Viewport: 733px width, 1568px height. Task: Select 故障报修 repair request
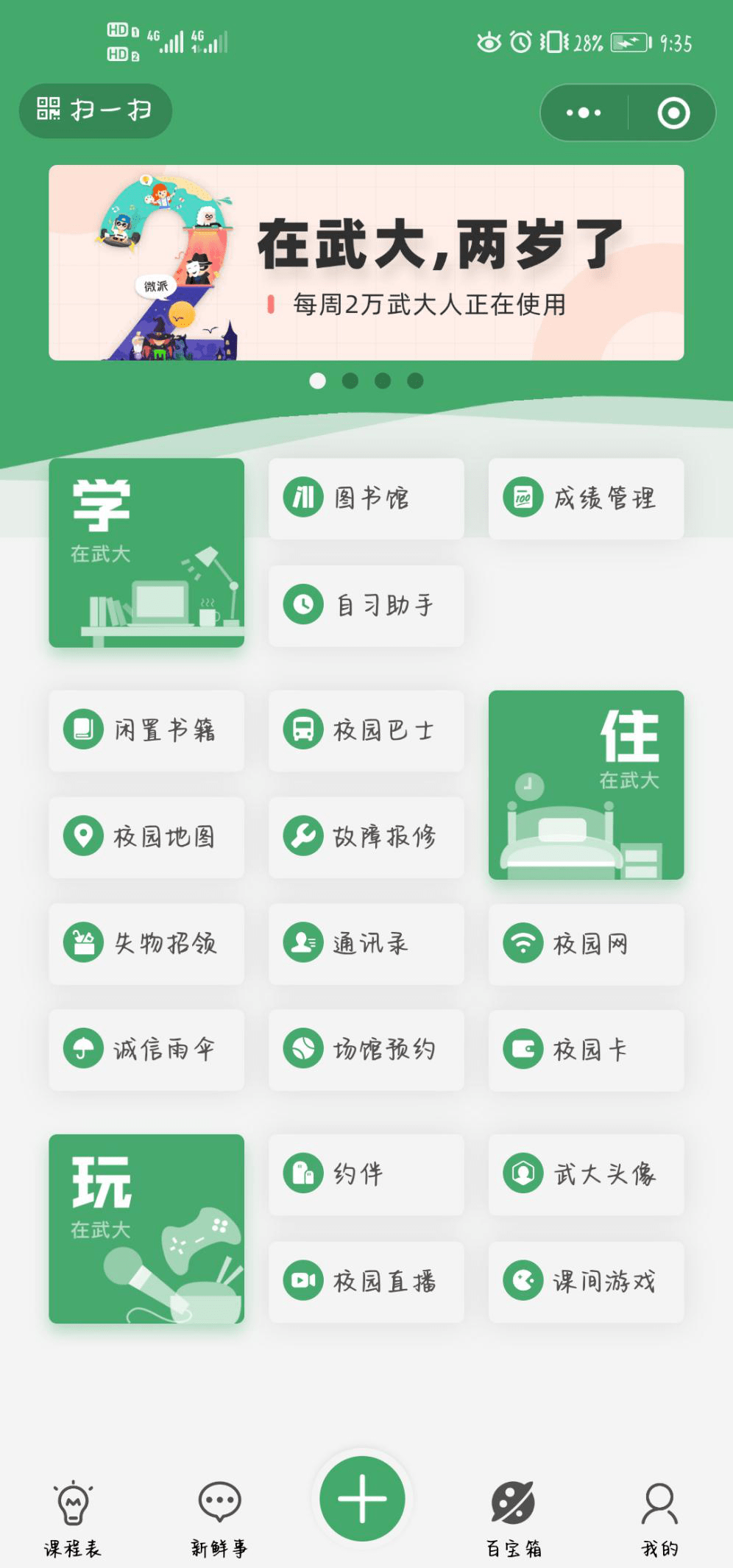366,837
